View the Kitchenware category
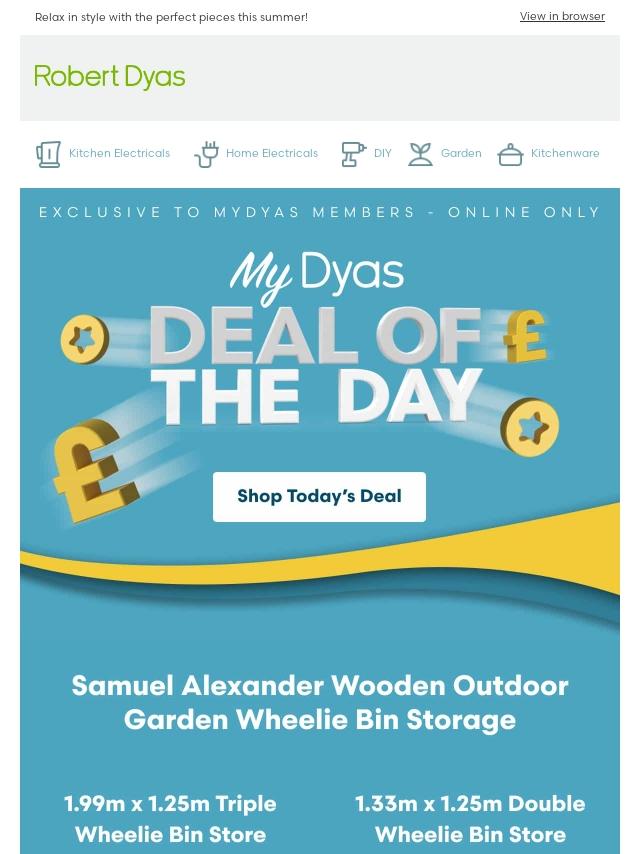This screenshot has width=640, height=854. point(550,154)
